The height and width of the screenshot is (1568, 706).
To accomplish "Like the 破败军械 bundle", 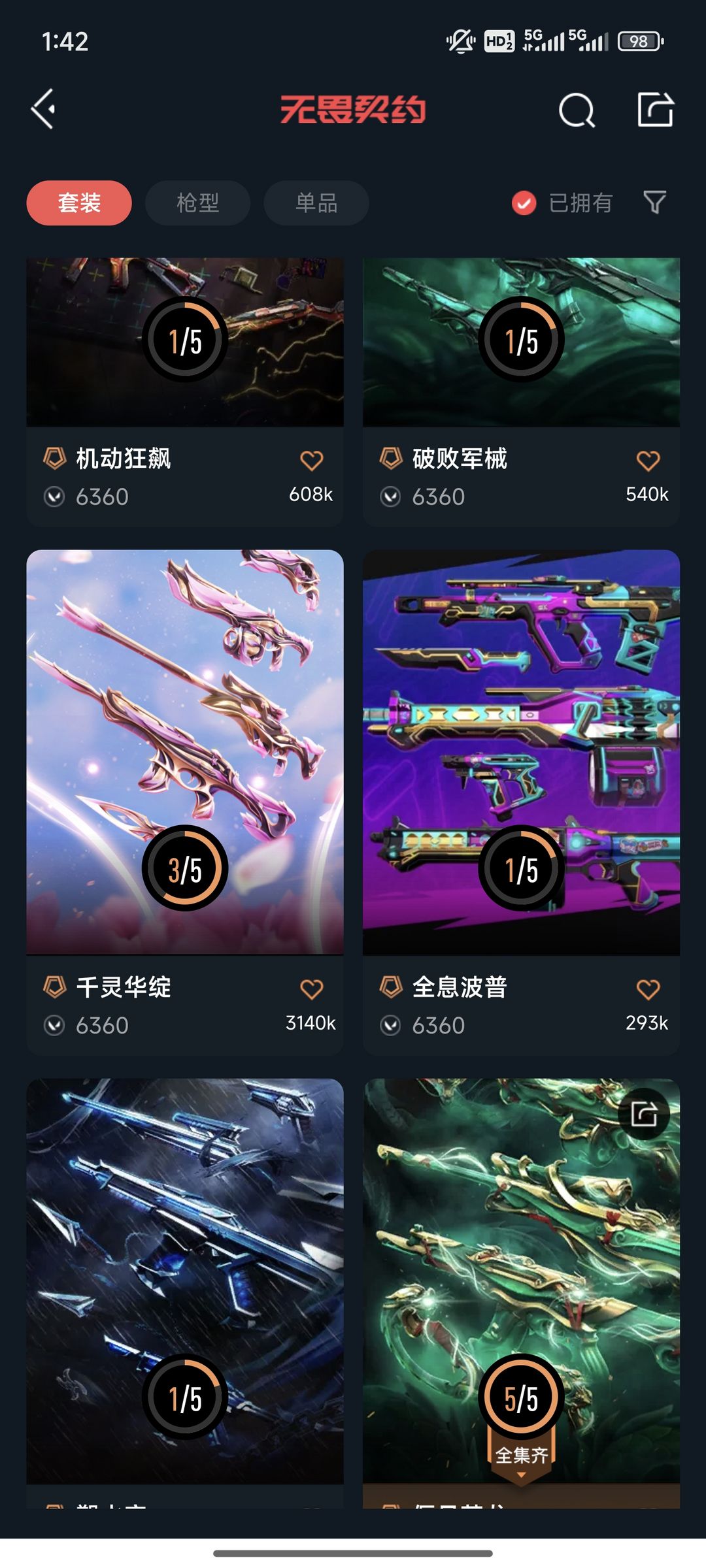I will coord(648,461).
